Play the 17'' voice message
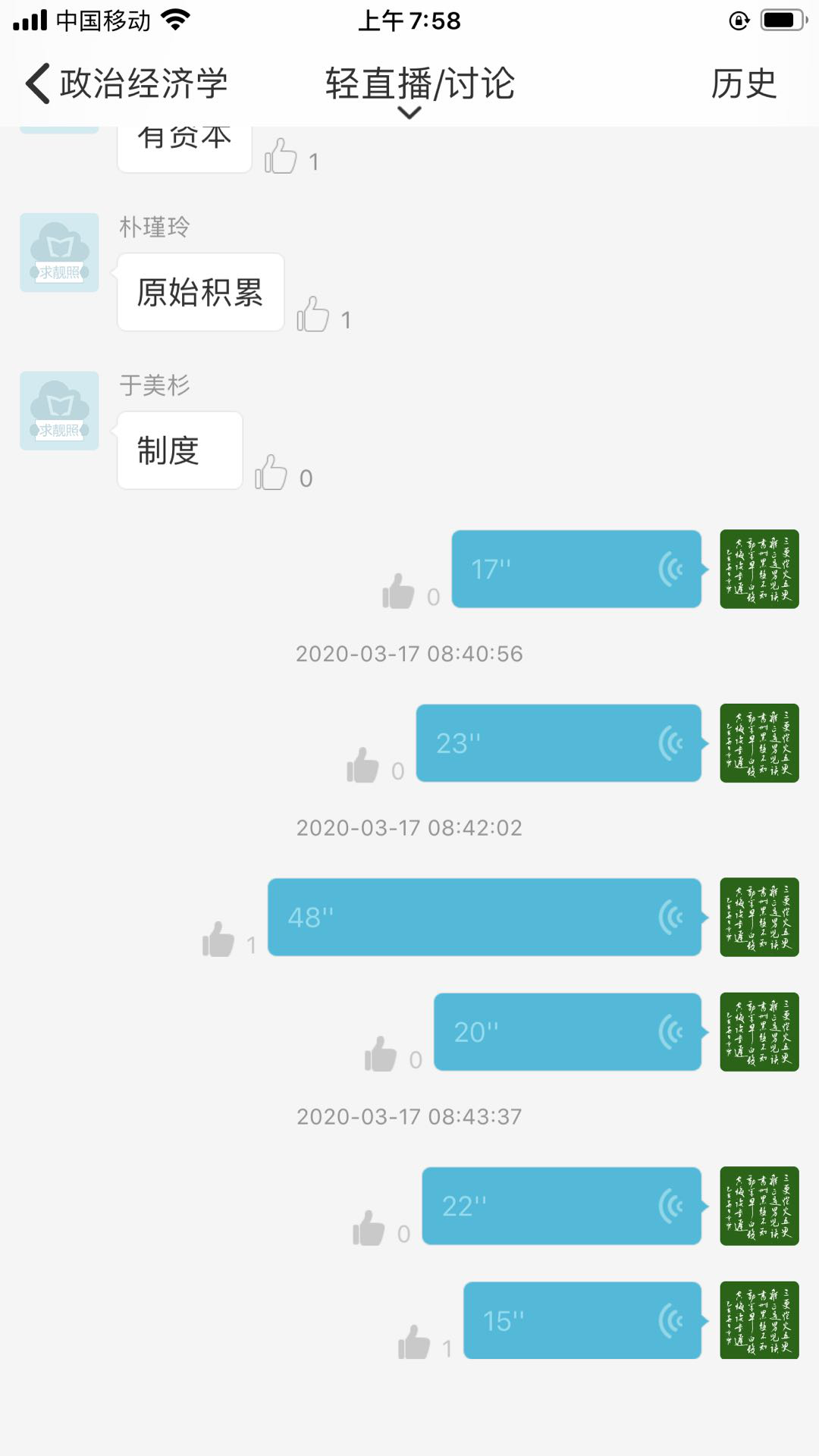Image resolution: width=819 pixels, height=1456 pixels. point(576,569)
